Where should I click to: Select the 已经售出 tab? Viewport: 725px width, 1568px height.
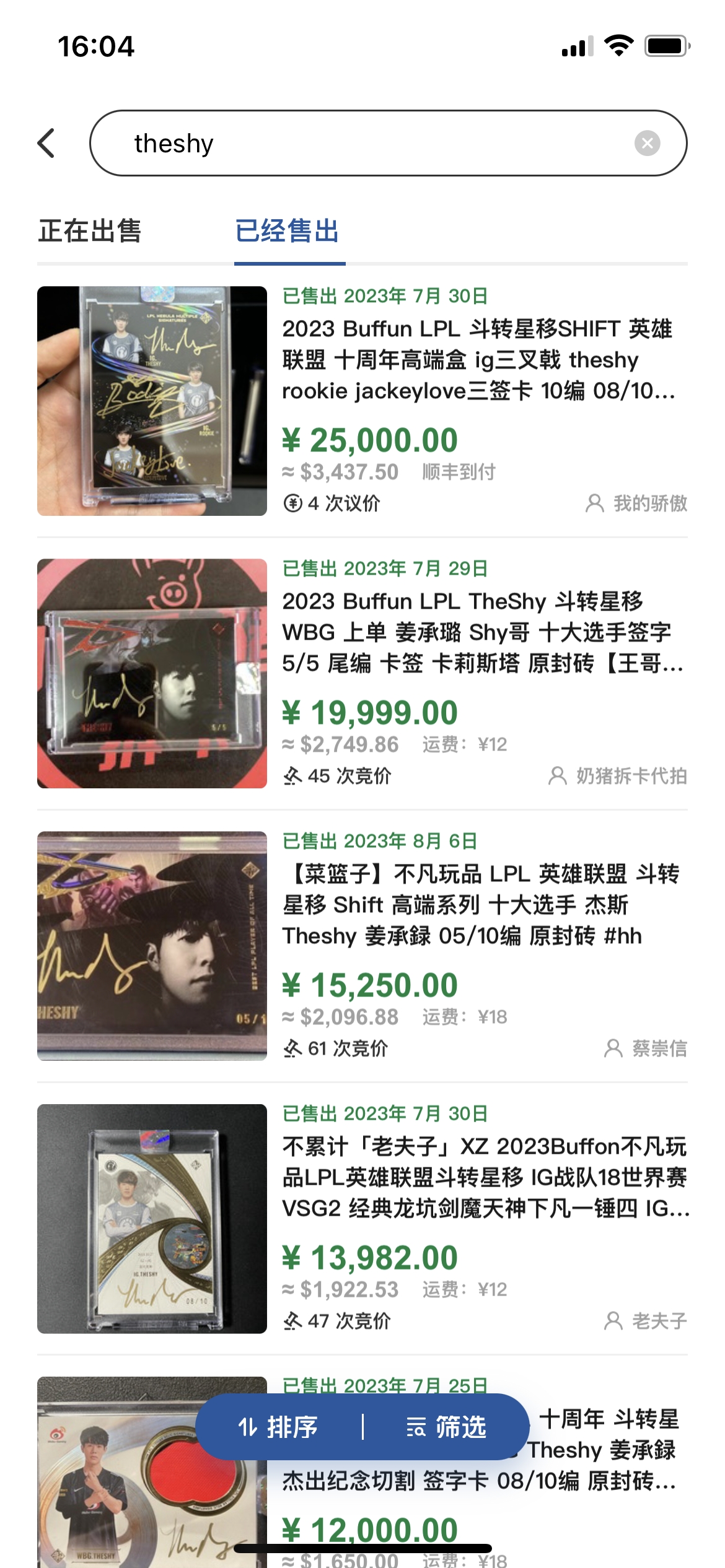coord(287,231)
